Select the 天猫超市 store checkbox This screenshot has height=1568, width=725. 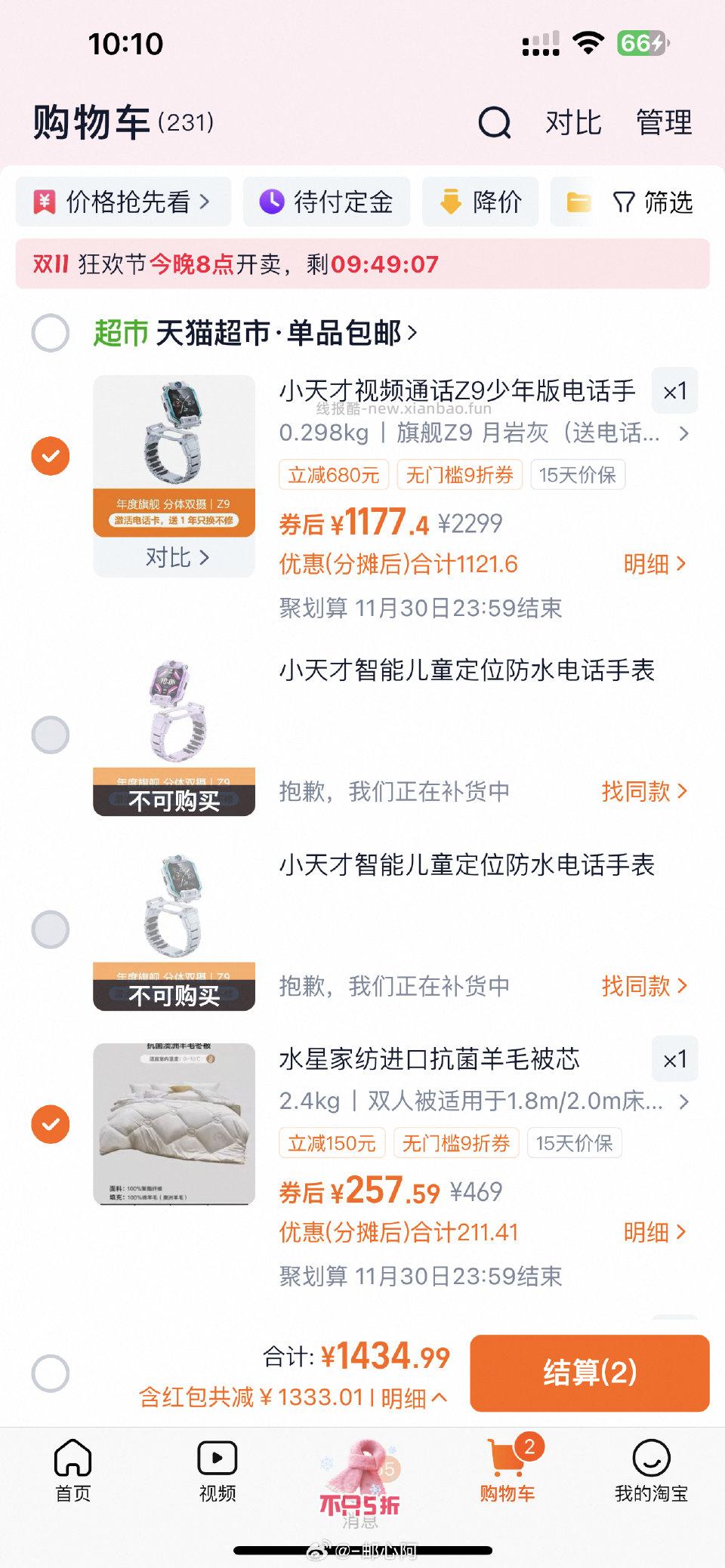pyautogui.click(x=51, y=333)
